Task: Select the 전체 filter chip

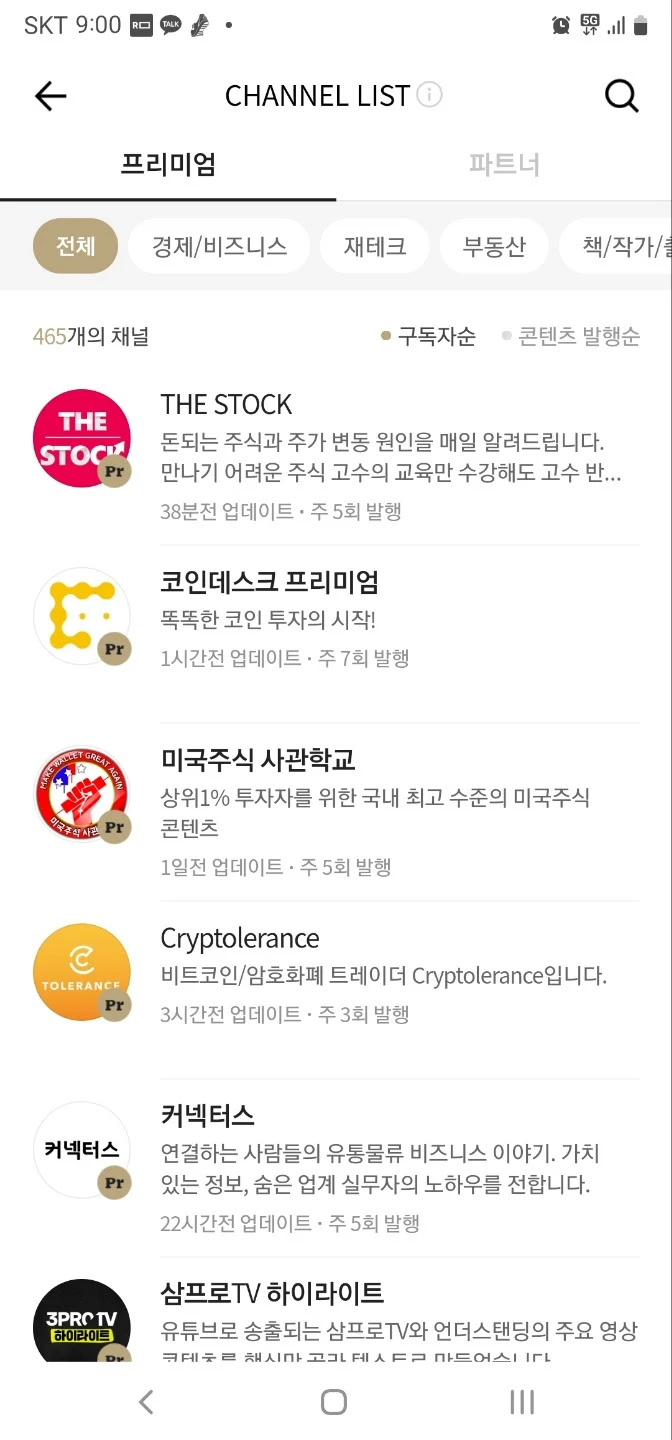Action: tap(75, 246)
